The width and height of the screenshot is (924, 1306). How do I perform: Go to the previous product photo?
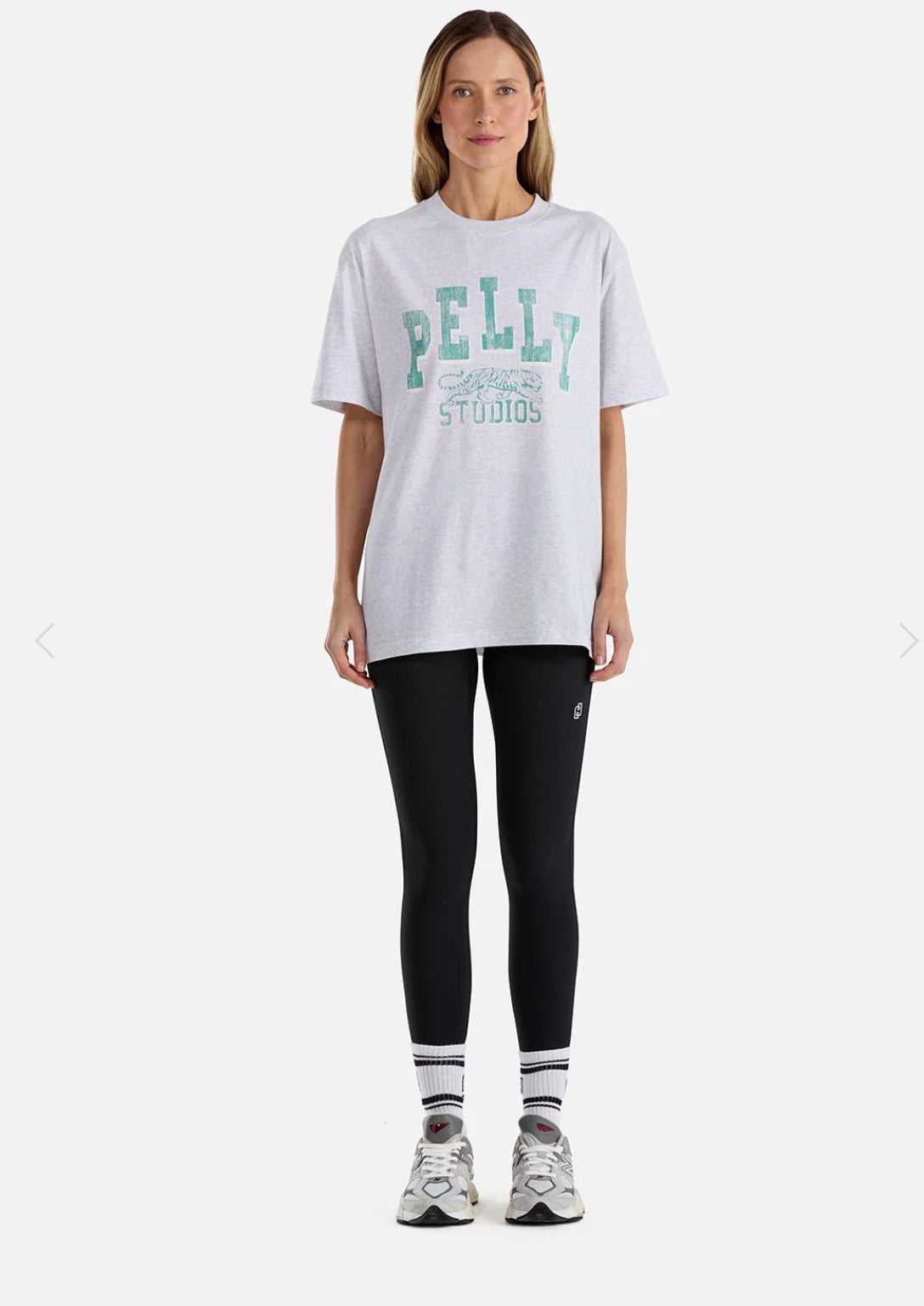(x=44, y=640)
